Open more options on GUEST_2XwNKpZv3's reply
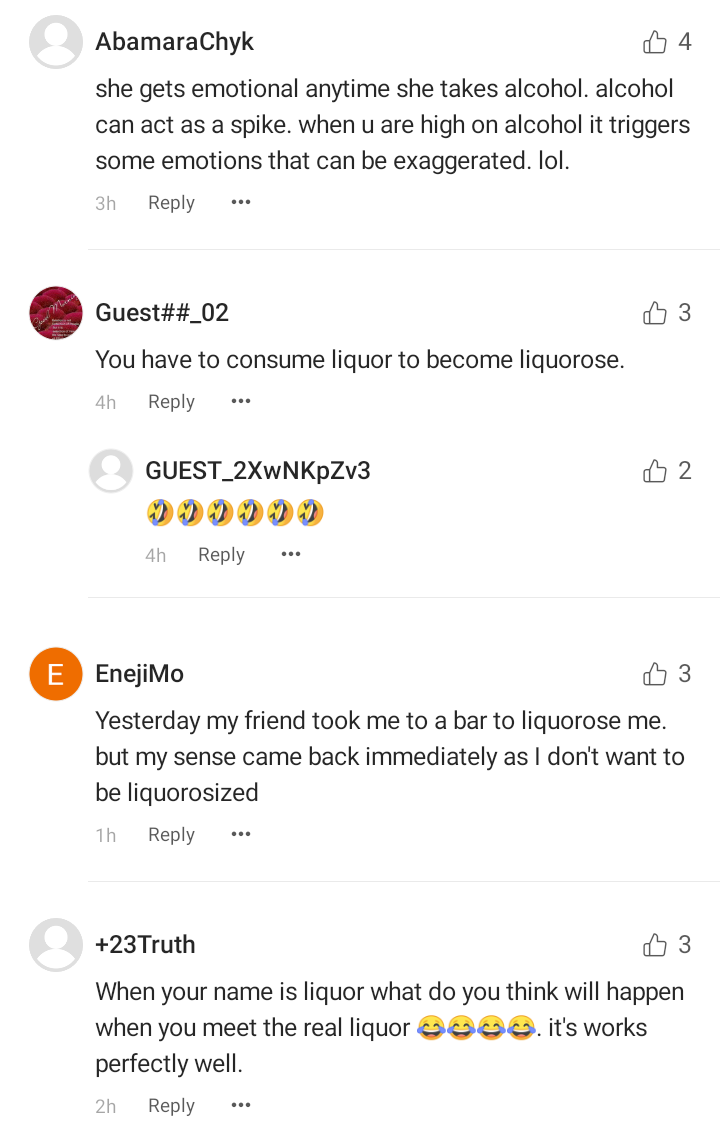This screenshot has height=1129, width=720. (291, 554)
